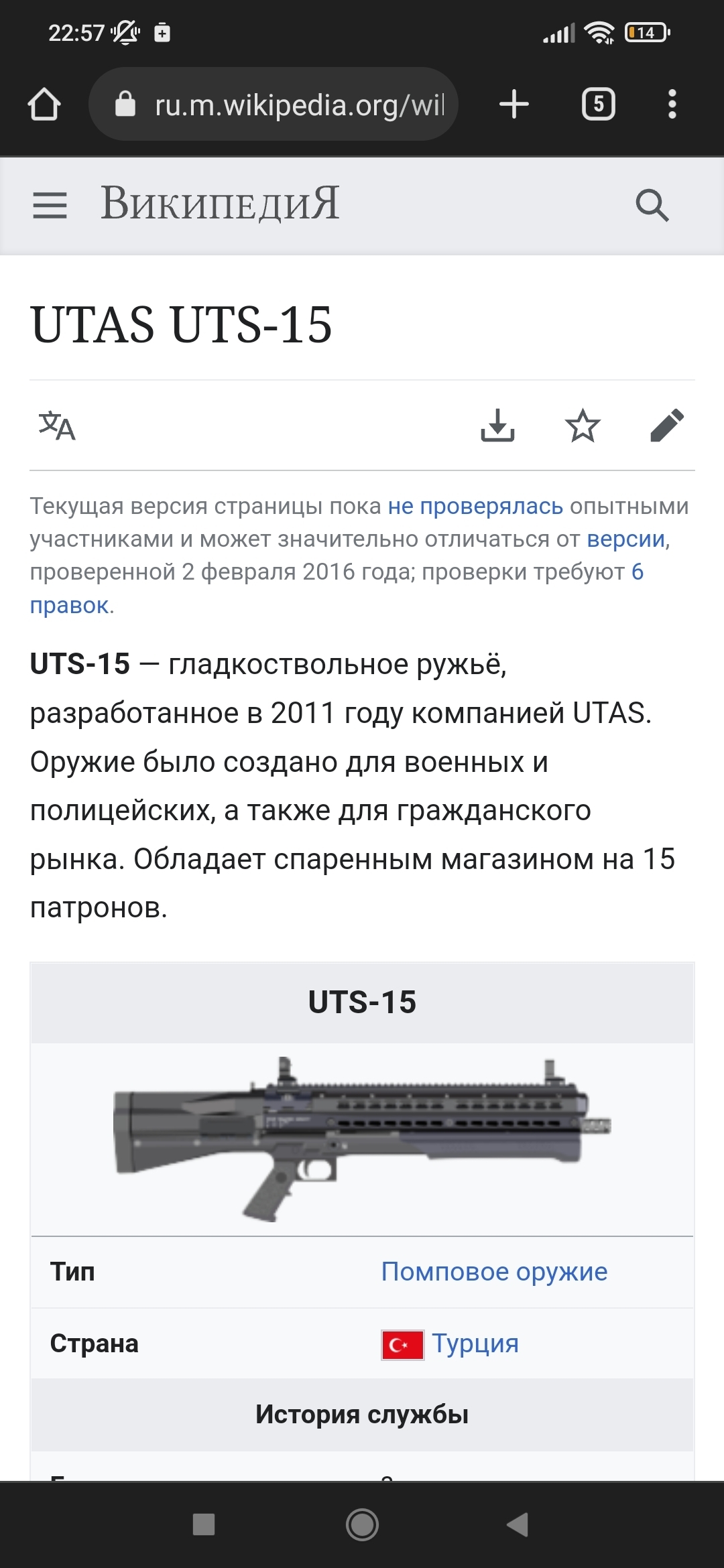Go to the browser home page

44,105
